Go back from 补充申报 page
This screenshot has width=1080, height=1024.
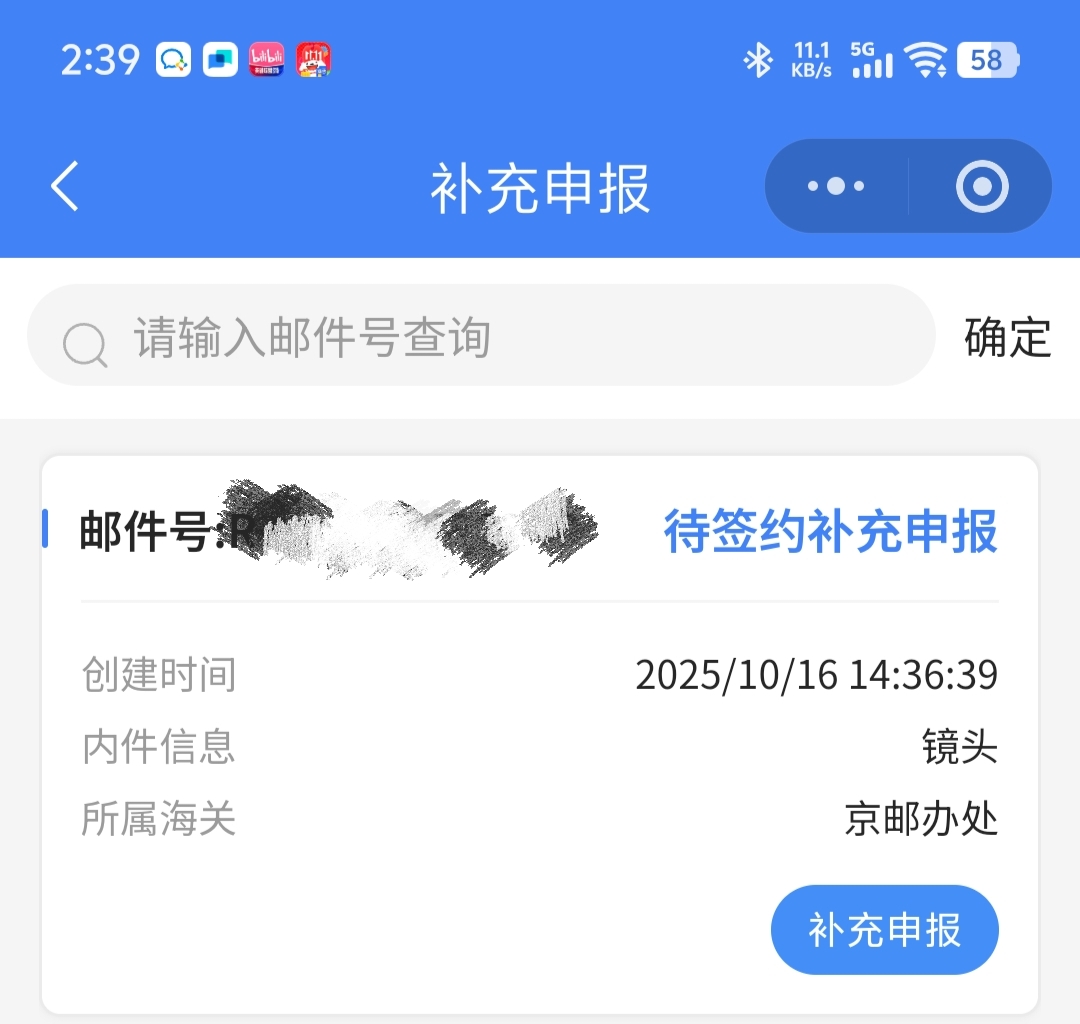click(66, 187)
